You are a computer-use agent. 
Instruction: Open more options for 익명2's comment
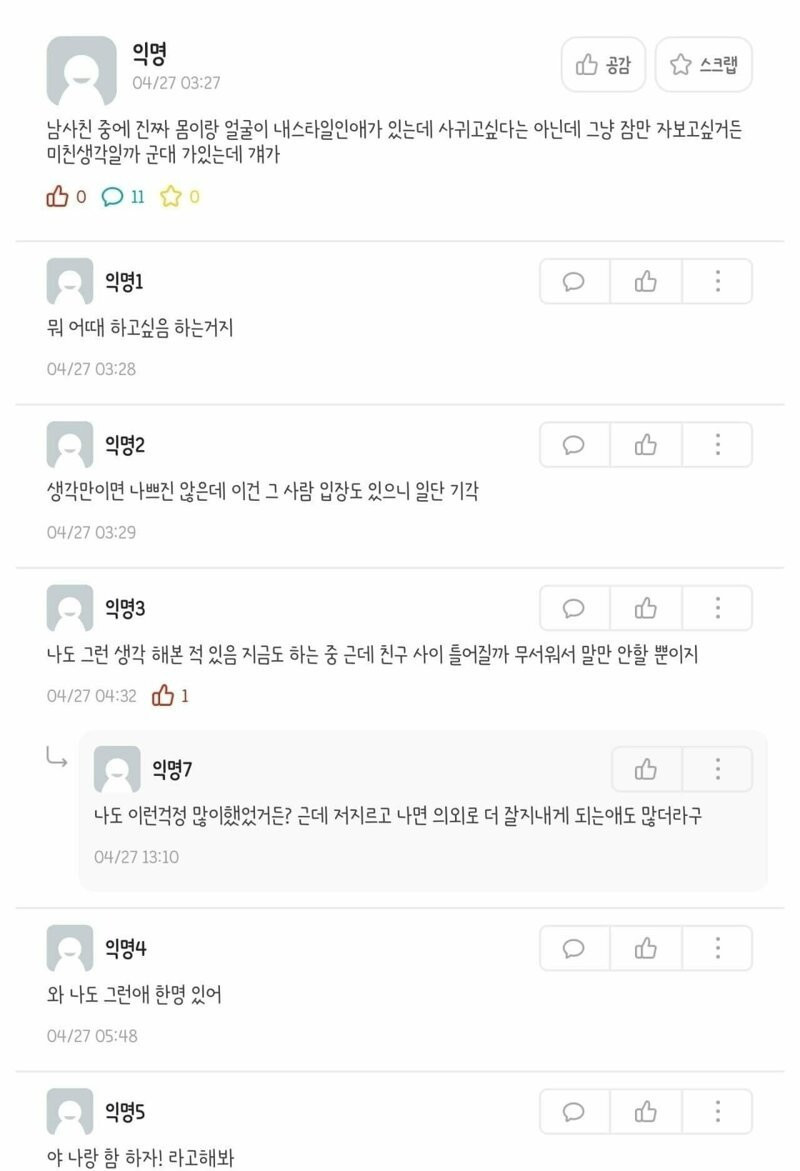[x=717, y=445]
